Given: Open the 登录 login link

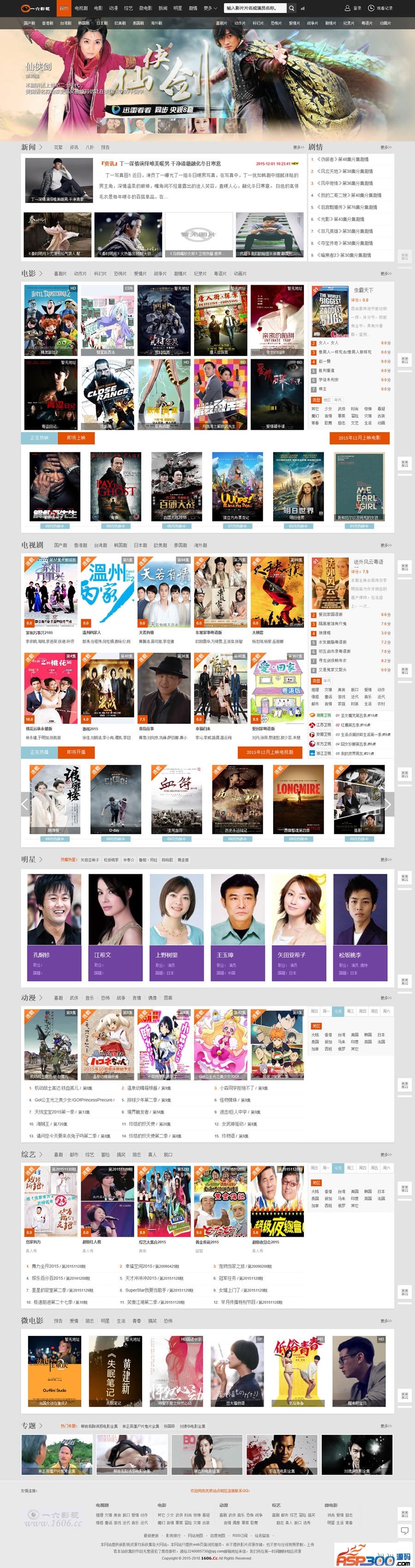Looking at the screenshot, I should coord(353,8).
